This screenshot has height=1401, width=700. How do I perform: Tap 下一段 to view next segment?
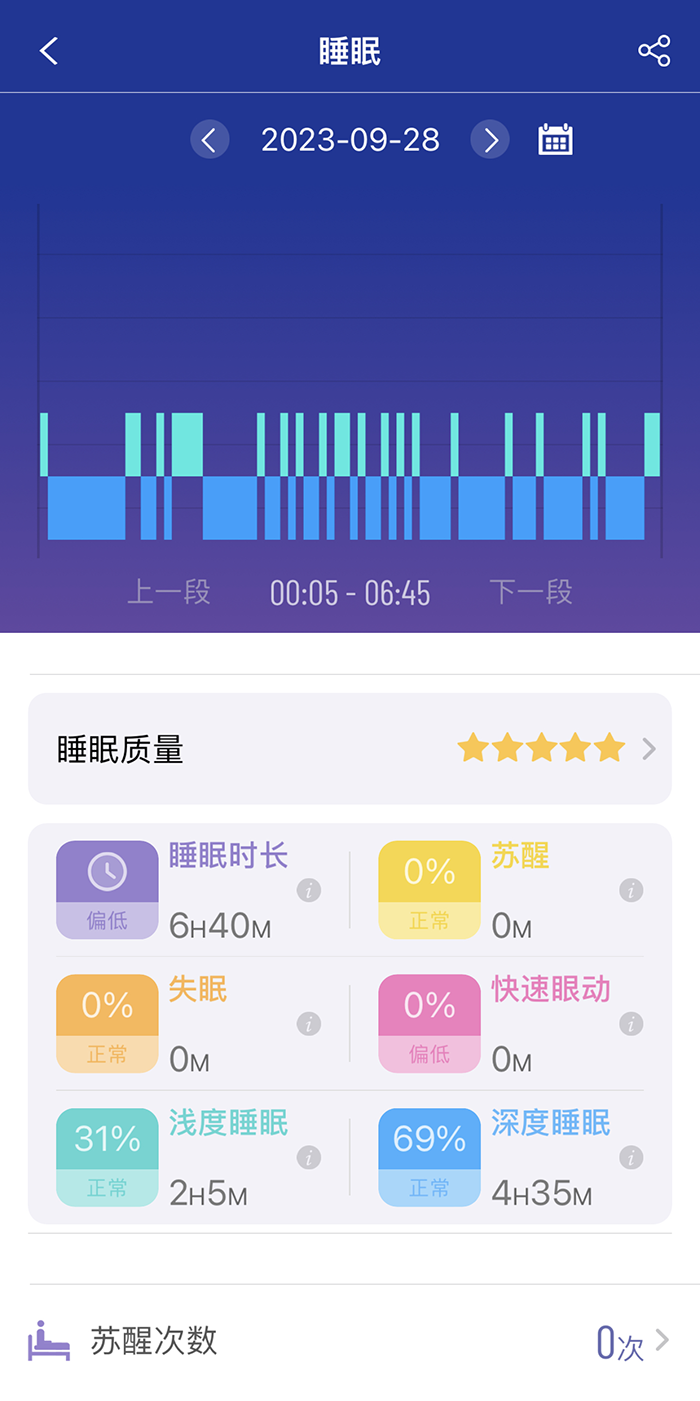(x=531, y=592)
